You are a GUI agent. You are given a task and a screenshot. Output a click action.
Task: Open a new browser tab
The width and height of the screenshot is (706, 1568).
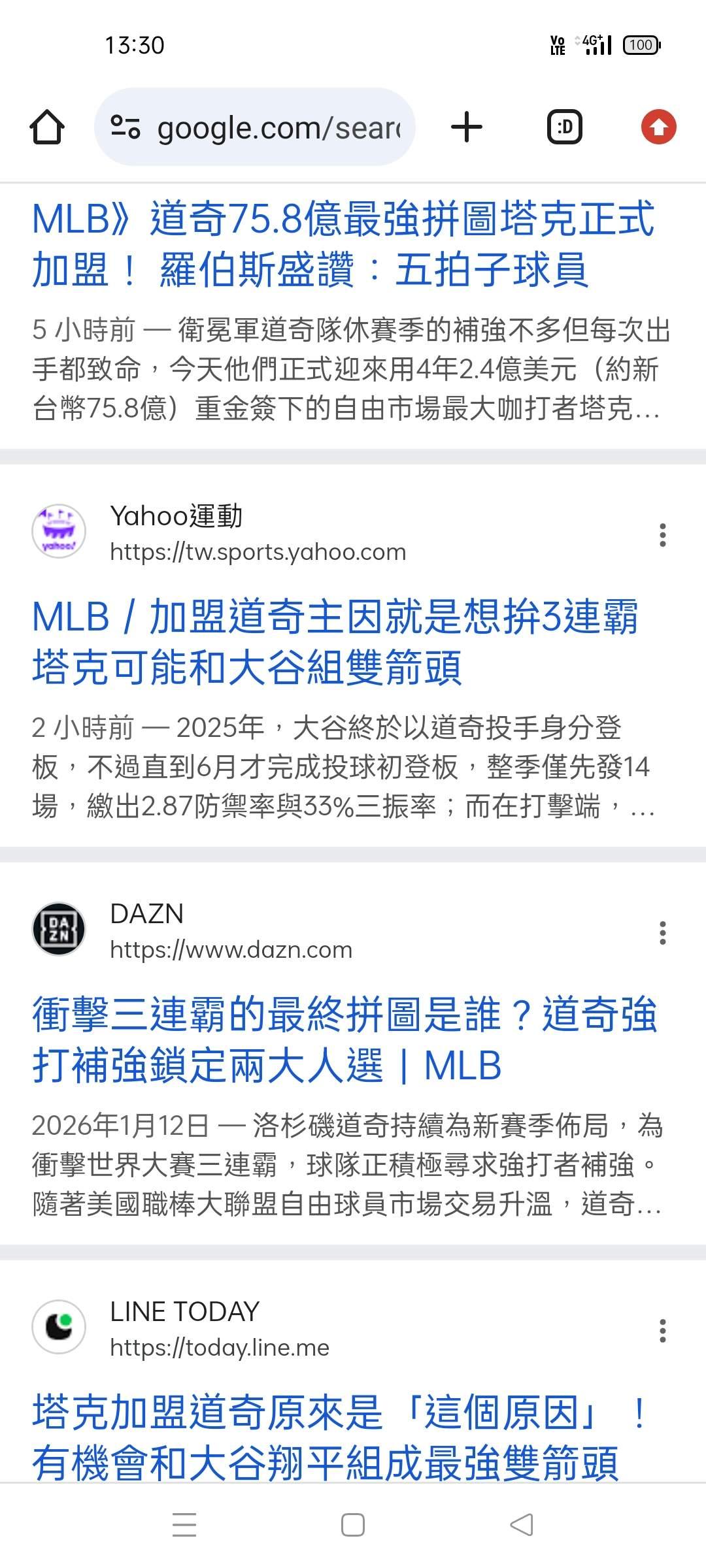[467, 127]
